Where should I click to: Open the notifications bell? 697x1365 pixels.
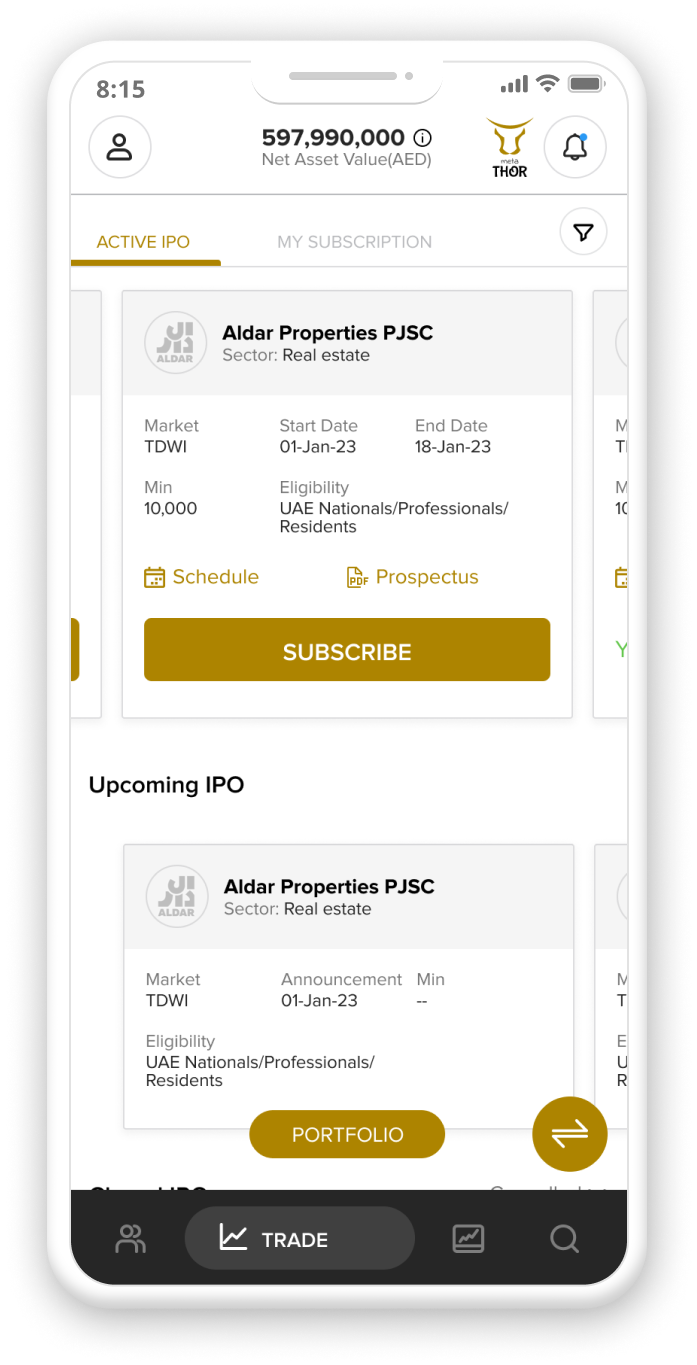tap(575, 148)
